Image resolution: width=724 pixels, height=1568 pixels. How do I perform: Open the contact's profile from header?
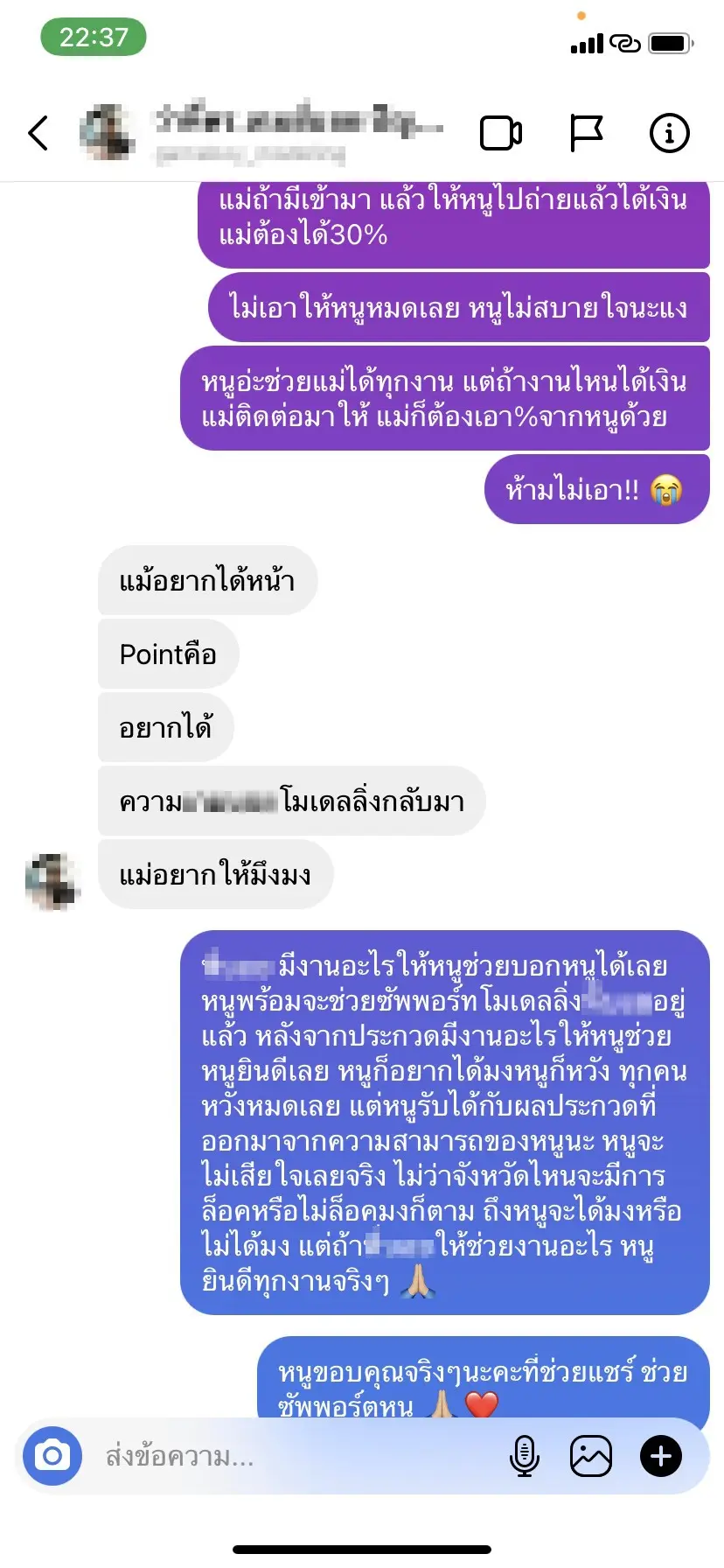click(x=262, y=131)
